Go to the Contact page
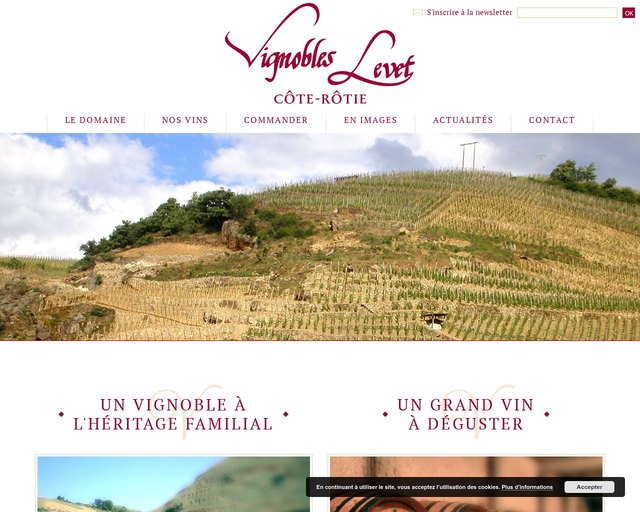This screenshot has height=512, width=640. point(552,120)
